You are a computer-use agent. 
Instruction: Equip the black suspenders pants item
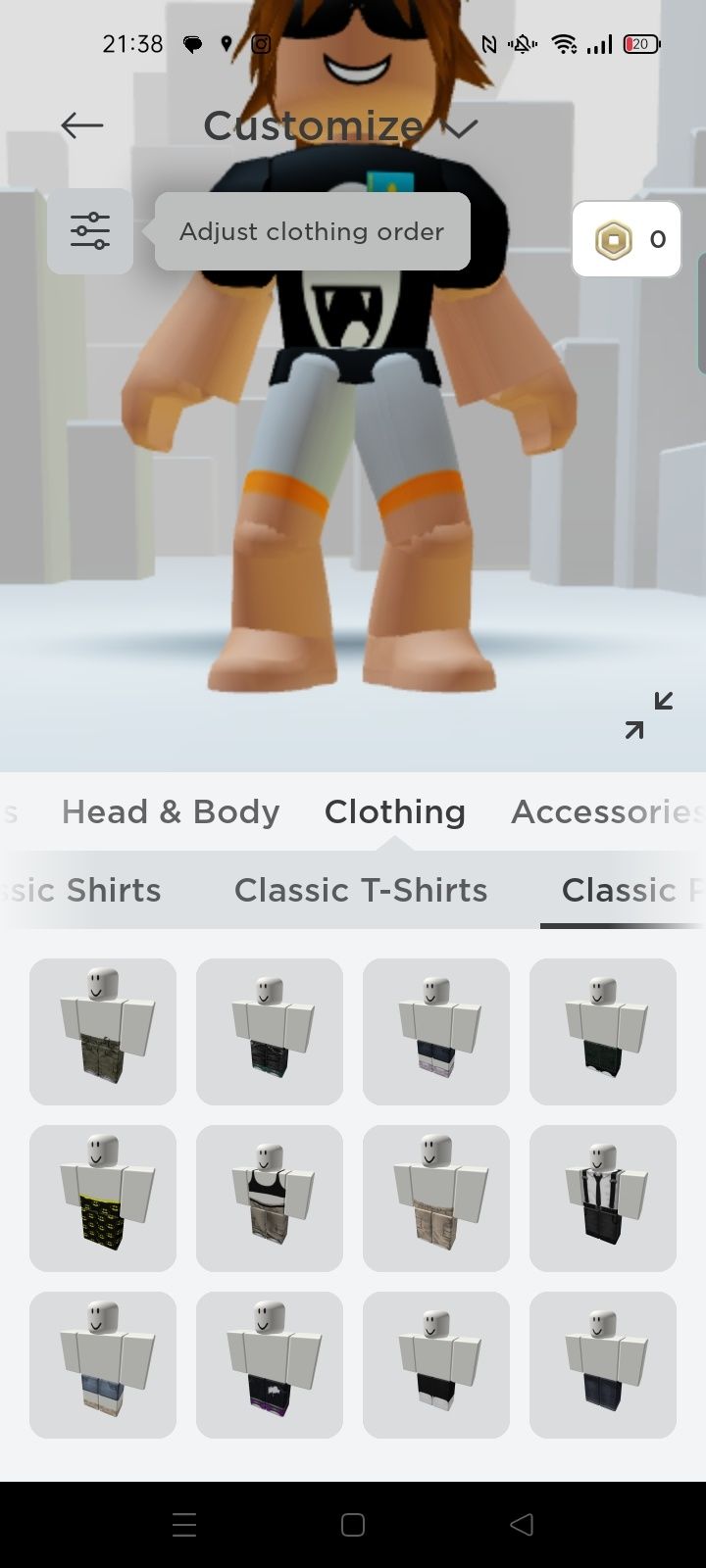(603, 1199)
